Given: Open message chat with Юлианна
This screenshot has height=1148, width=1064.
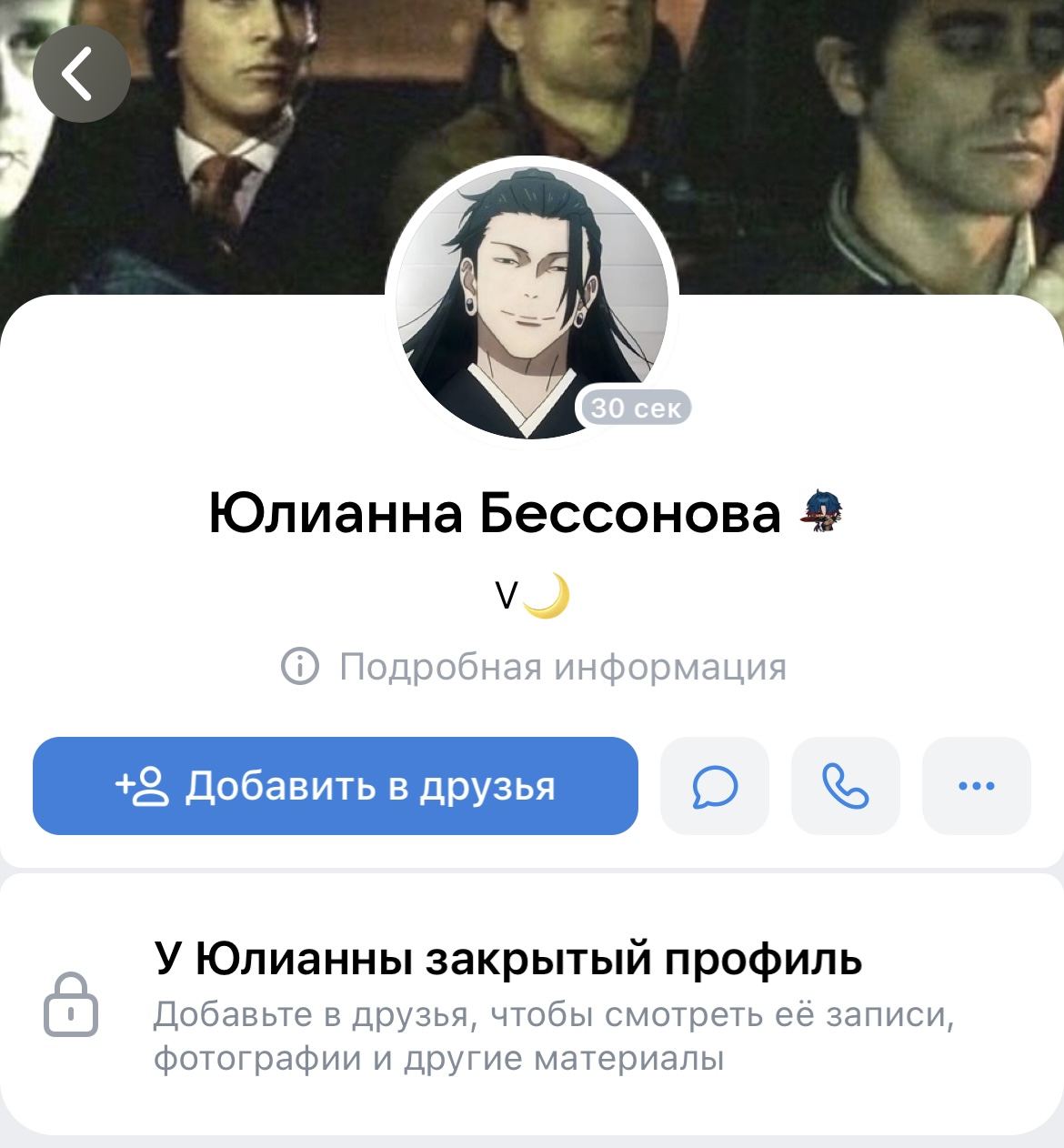Looking at the screenshot, I should (714, 786).
